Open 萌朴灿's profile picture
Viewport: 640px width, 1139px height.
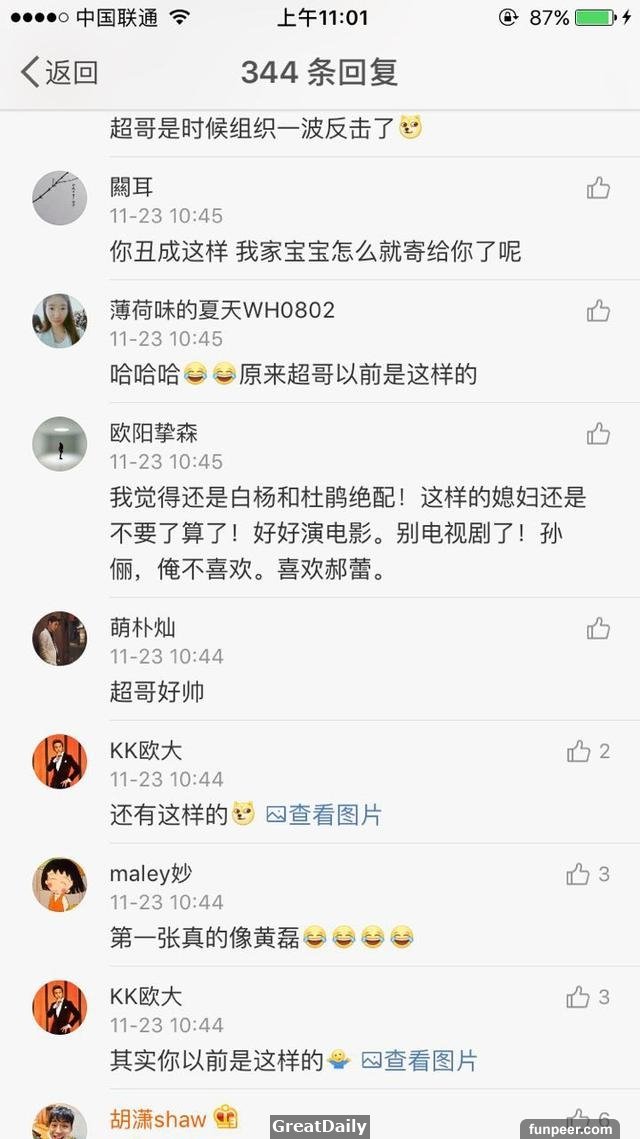(60, 639)
